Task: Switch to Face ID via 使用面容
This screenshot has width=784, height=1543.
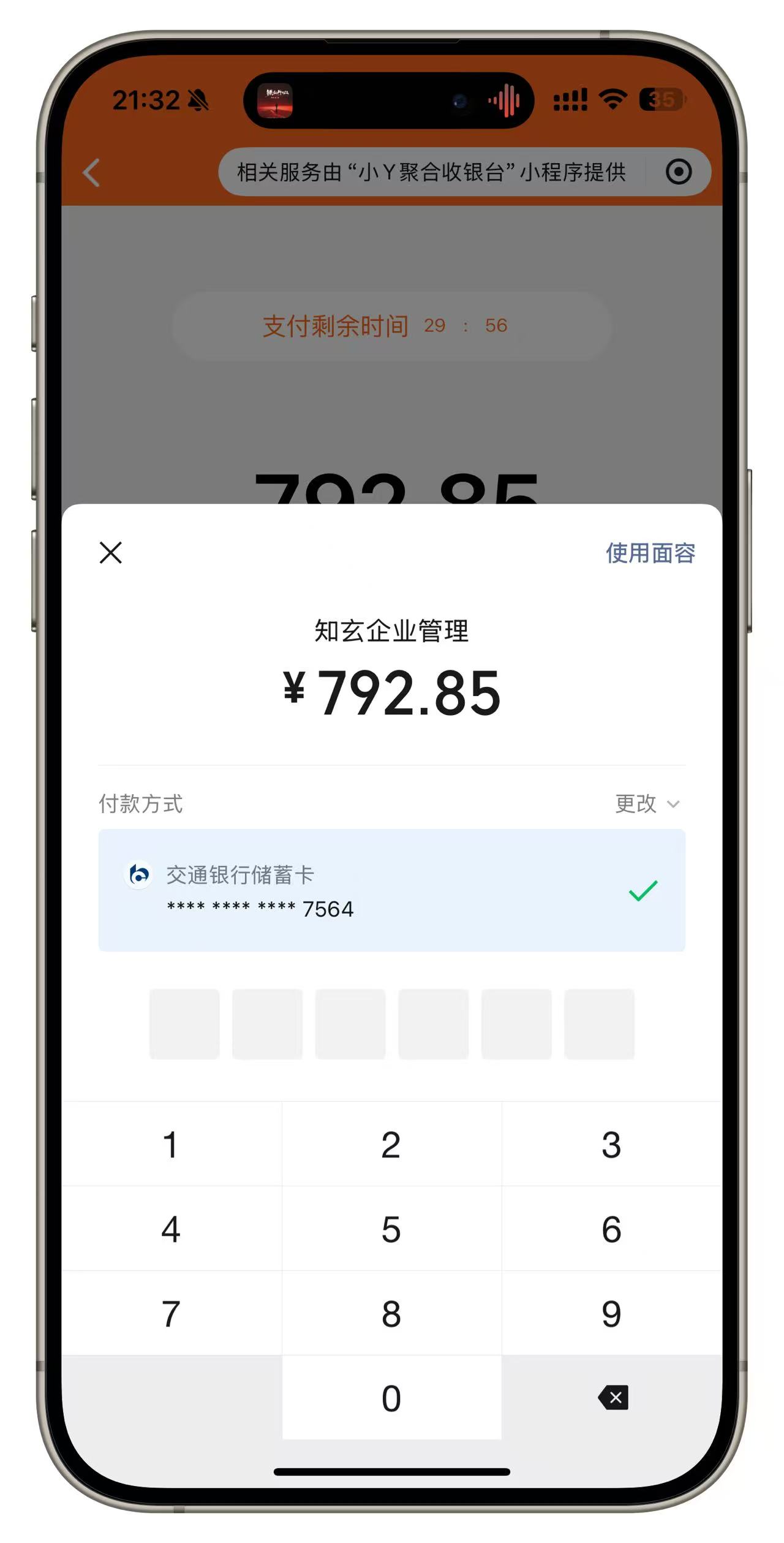Action: click(x=650, y=553)
